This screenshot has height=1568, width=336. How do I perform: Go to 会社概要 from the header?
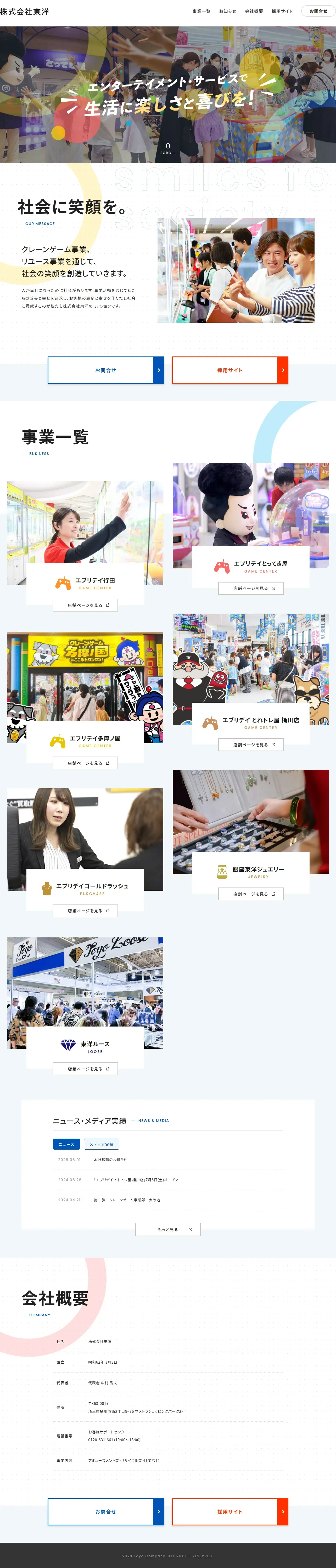[x=254, y=11]
